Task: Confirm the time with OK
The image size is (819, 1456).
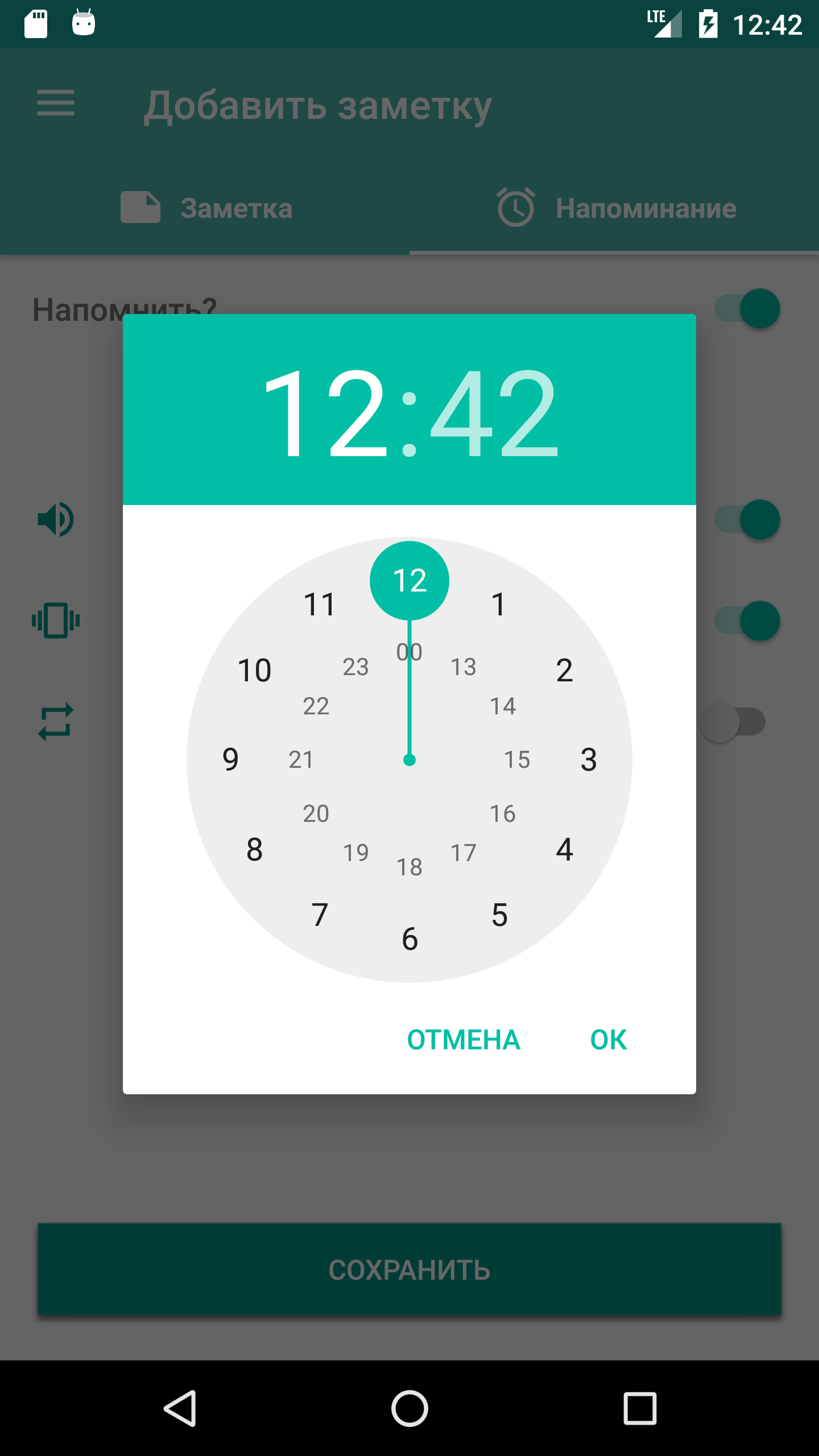Action: [x=608, y=1040]
